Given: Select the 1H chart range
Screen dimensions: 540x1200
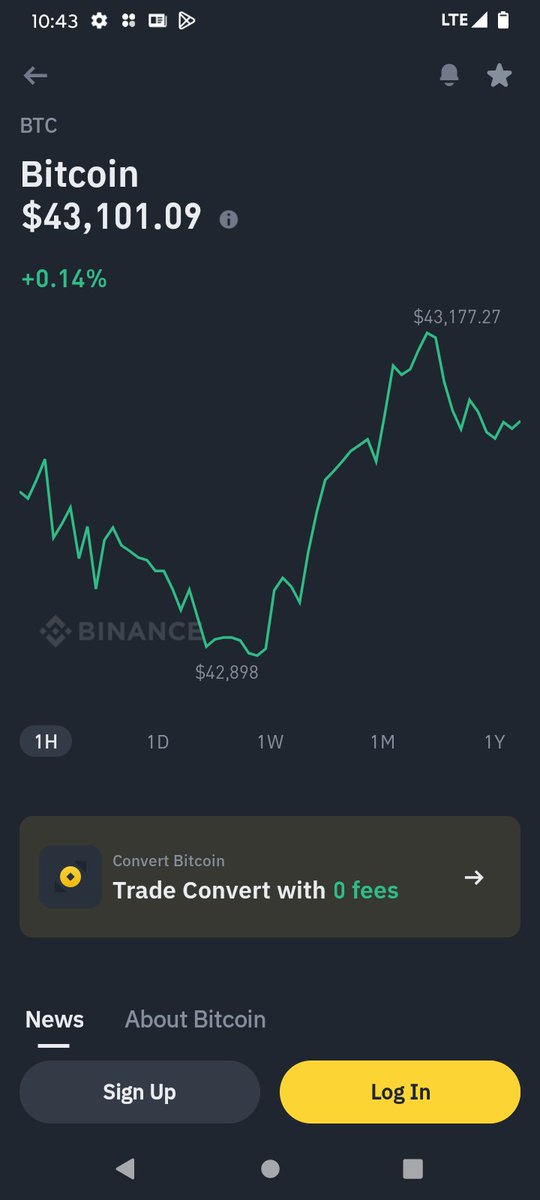Looking at the screenshot, I should point(46,742).
